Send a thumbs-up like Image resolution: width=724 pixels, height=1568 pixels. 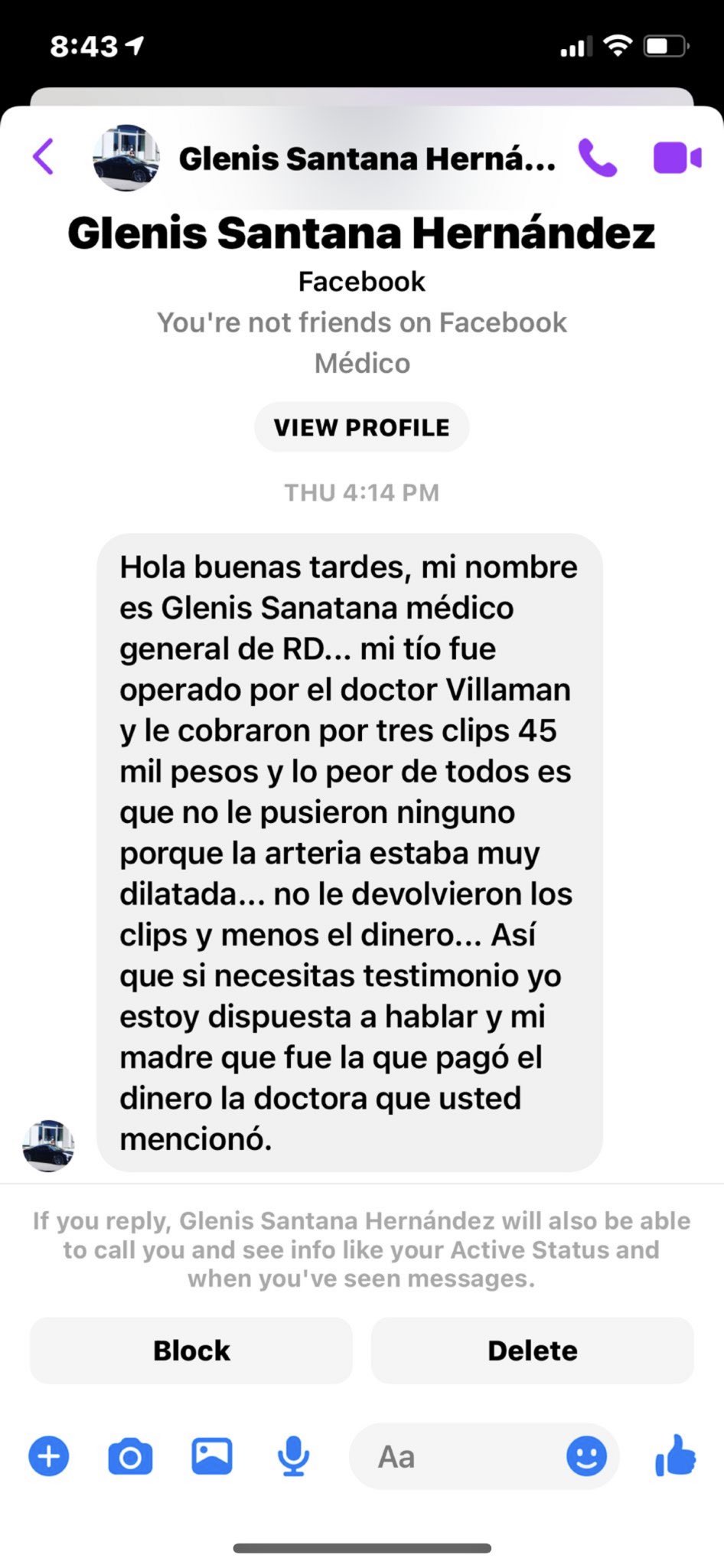pos(676,1455)
